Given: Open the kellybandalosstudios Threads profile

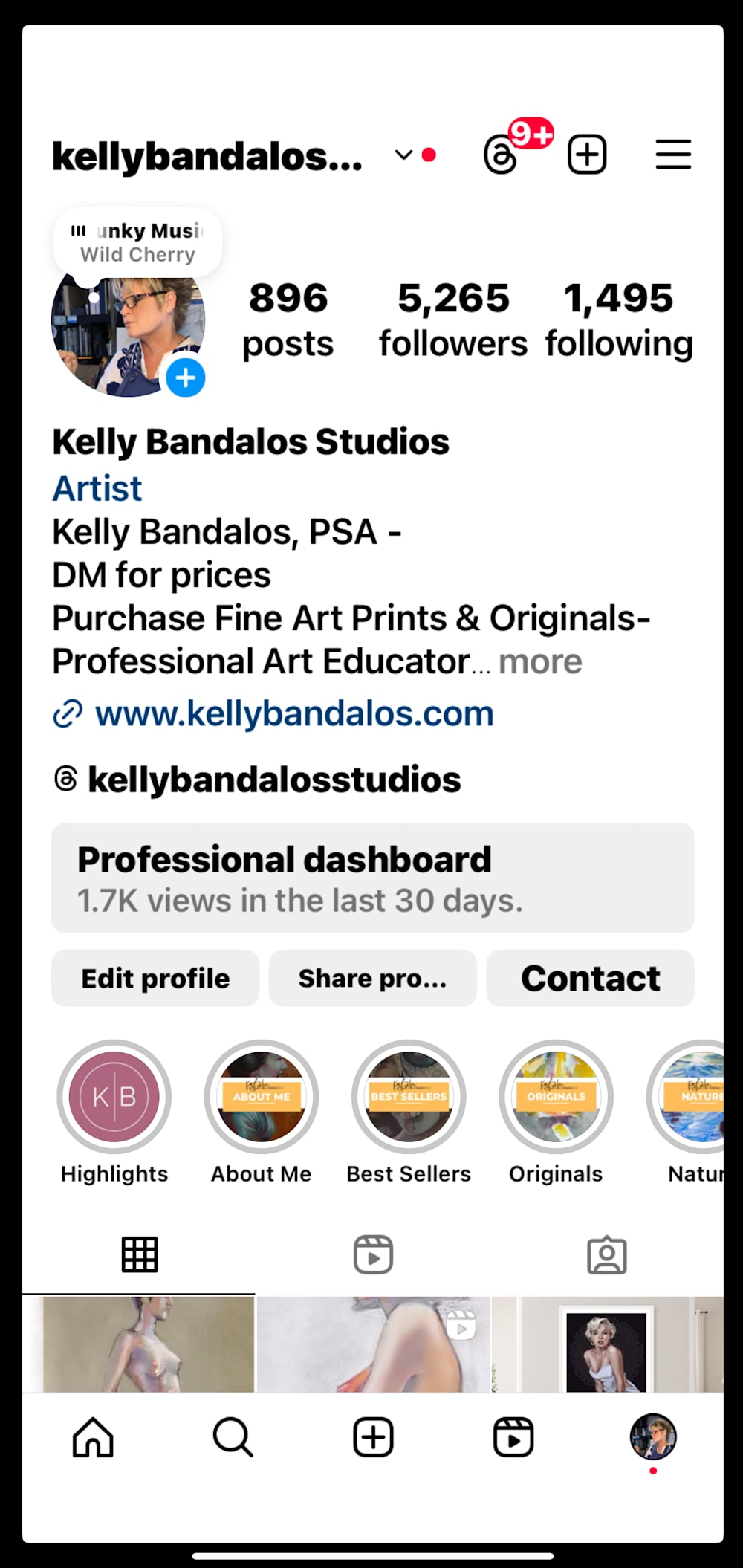Looking at the screenshot, I should click(274, 780).
